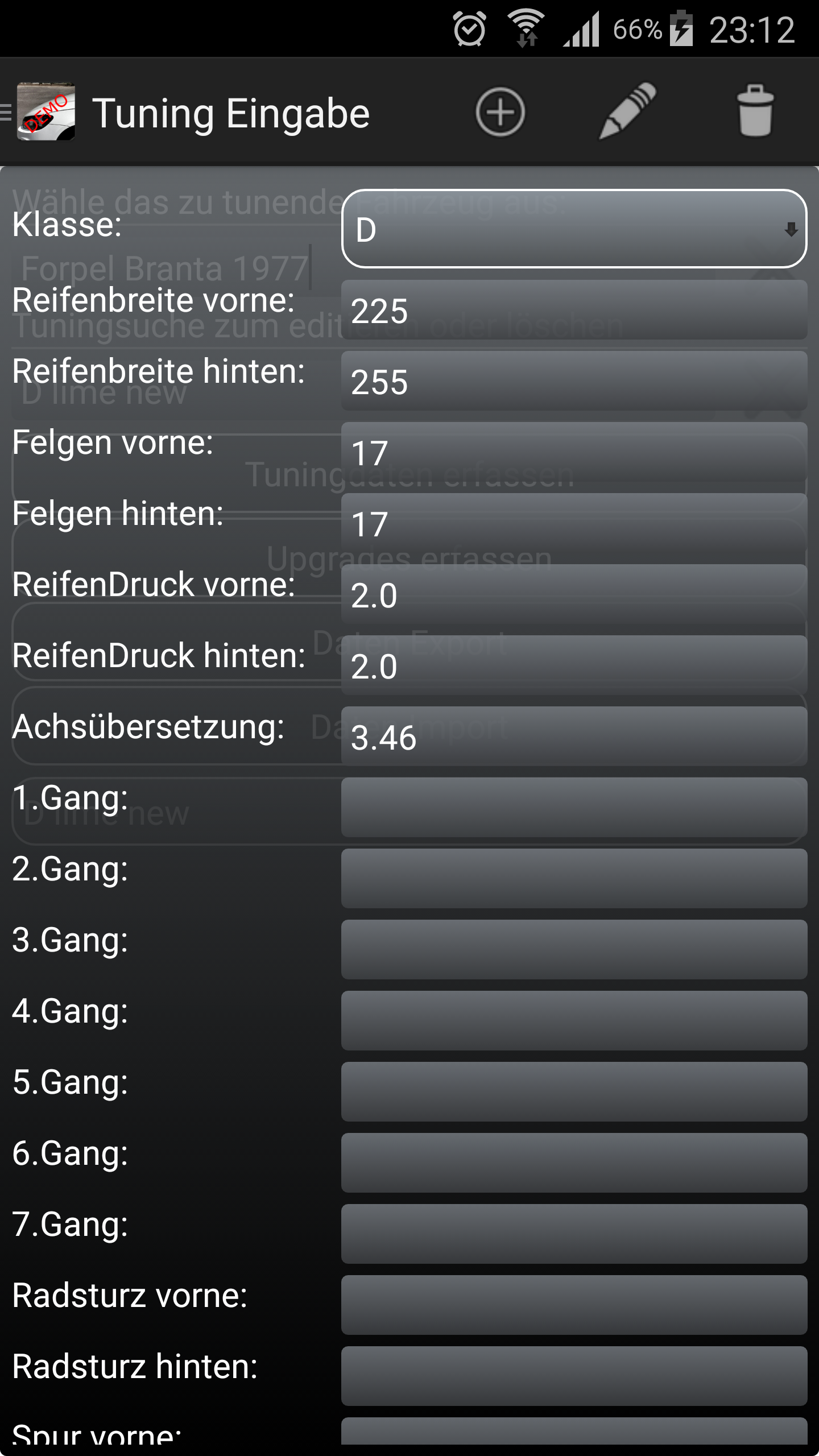Focus the ReifenDruck vorne field
The width and height of the screenshot is (819, 1456).
[x=573, y=594]
